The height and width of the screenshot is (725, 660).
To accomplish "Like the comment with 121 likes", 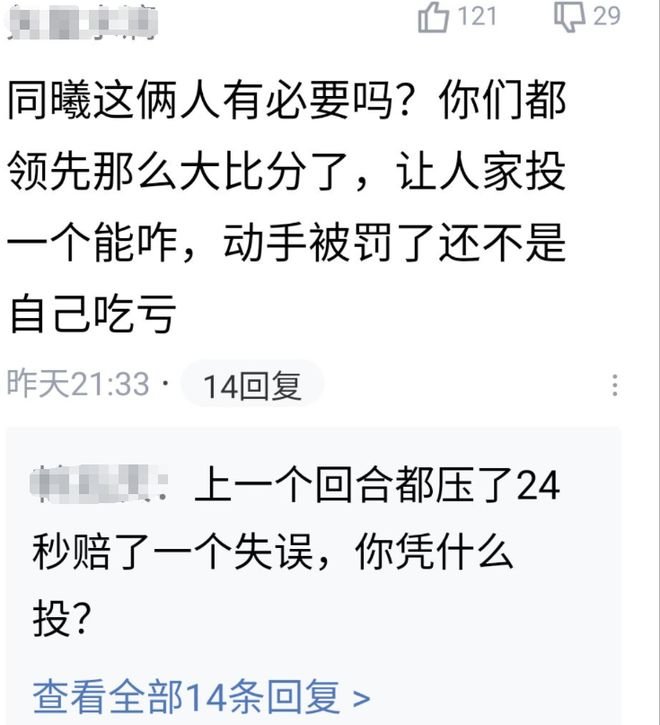I will pyautogui.click(x=435, y=17).
